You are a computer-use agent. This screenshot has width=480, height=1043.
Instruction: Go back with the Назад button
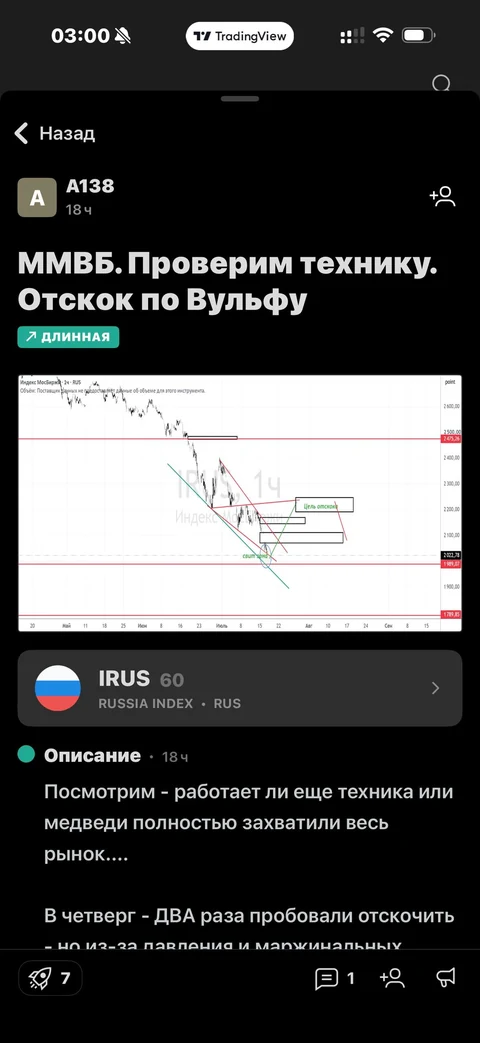pos(55,133)
